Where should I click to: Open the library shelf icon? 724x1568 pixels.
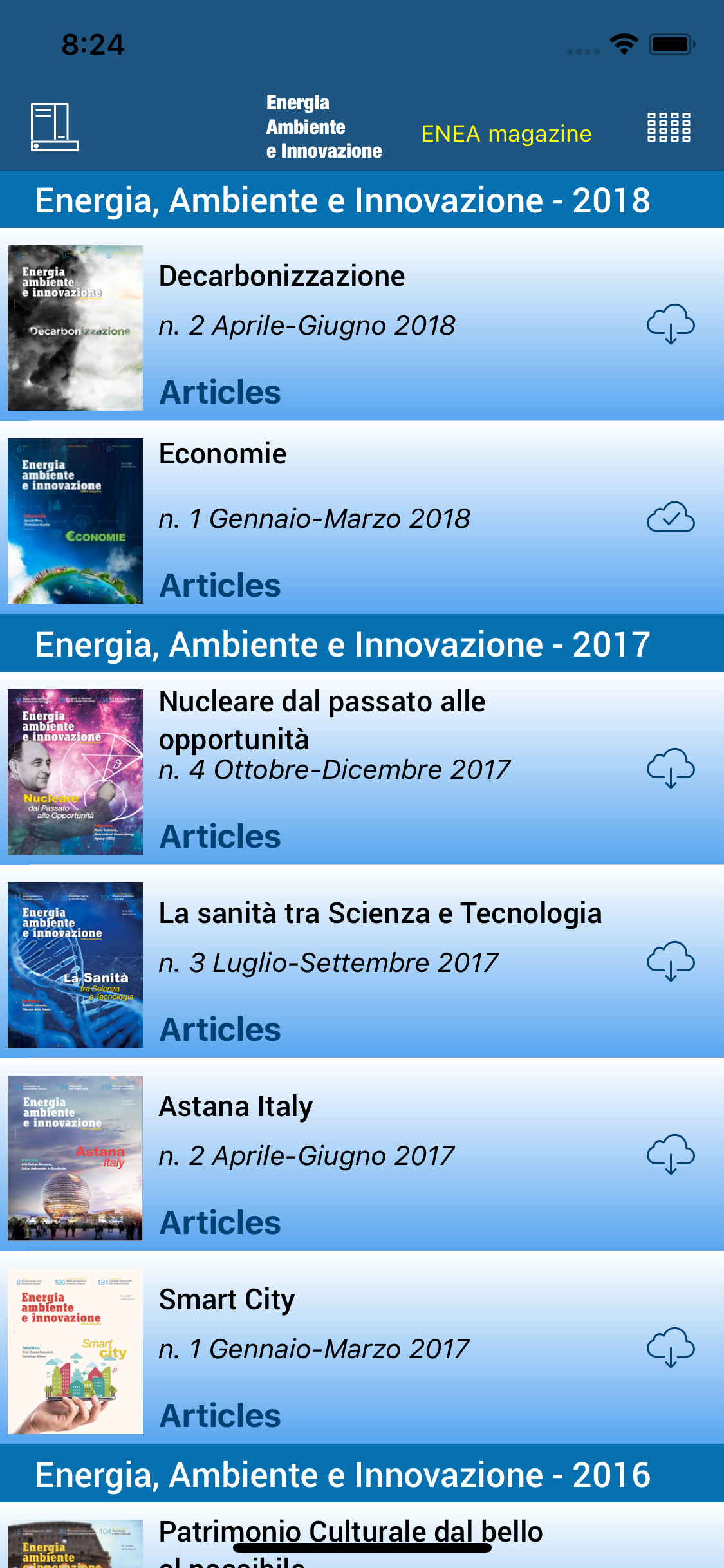point(55,127)
